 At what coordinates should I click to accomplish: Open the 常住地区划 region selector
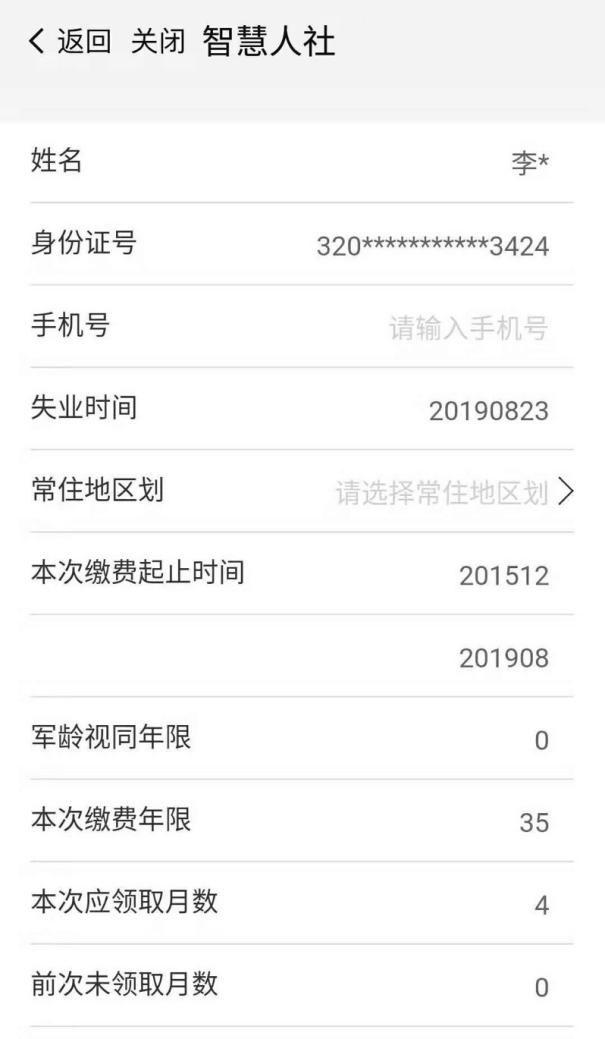[x=450, y=492]
